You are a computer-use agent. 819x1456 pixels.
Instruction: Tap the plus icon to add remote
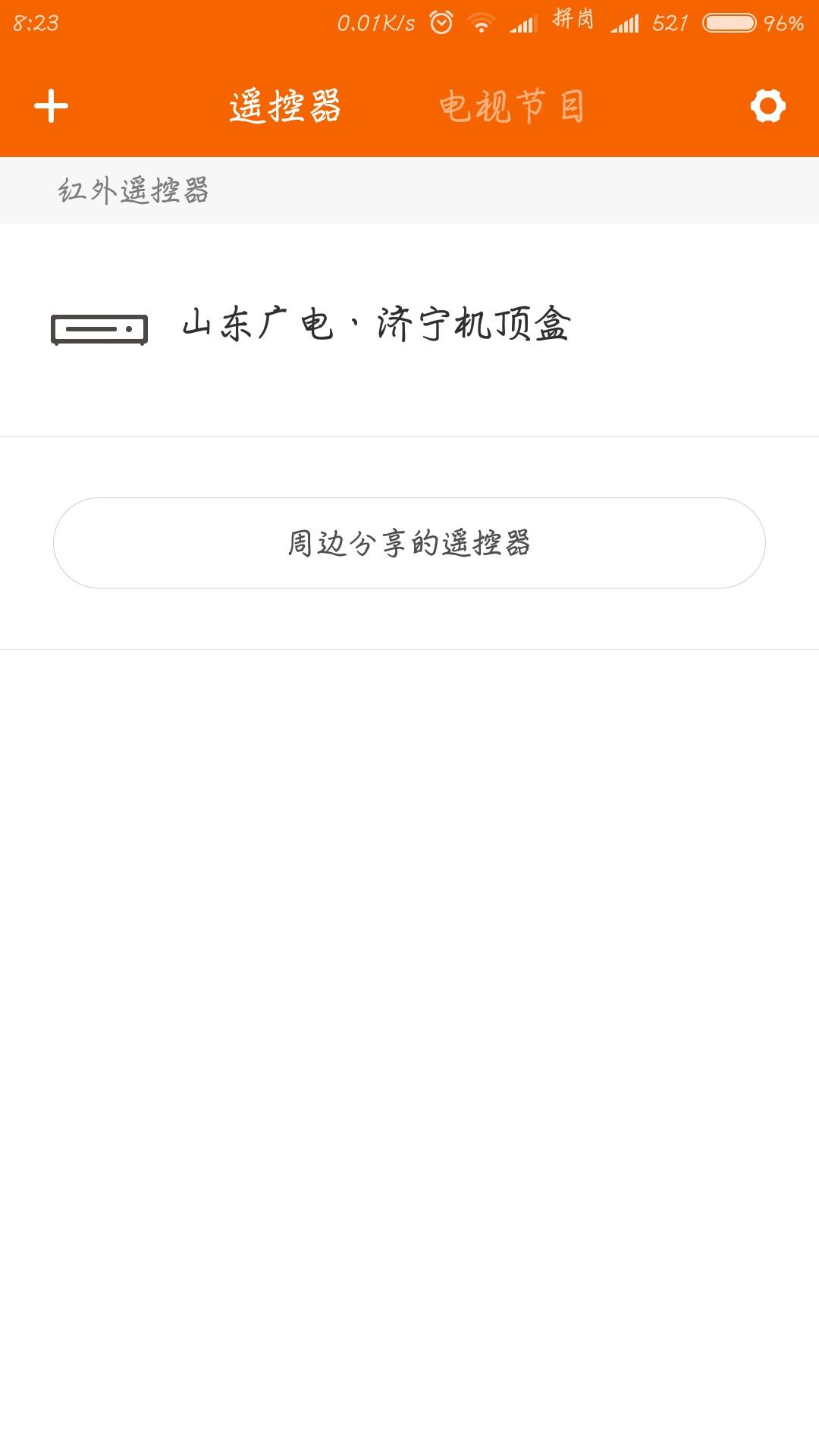52,105
